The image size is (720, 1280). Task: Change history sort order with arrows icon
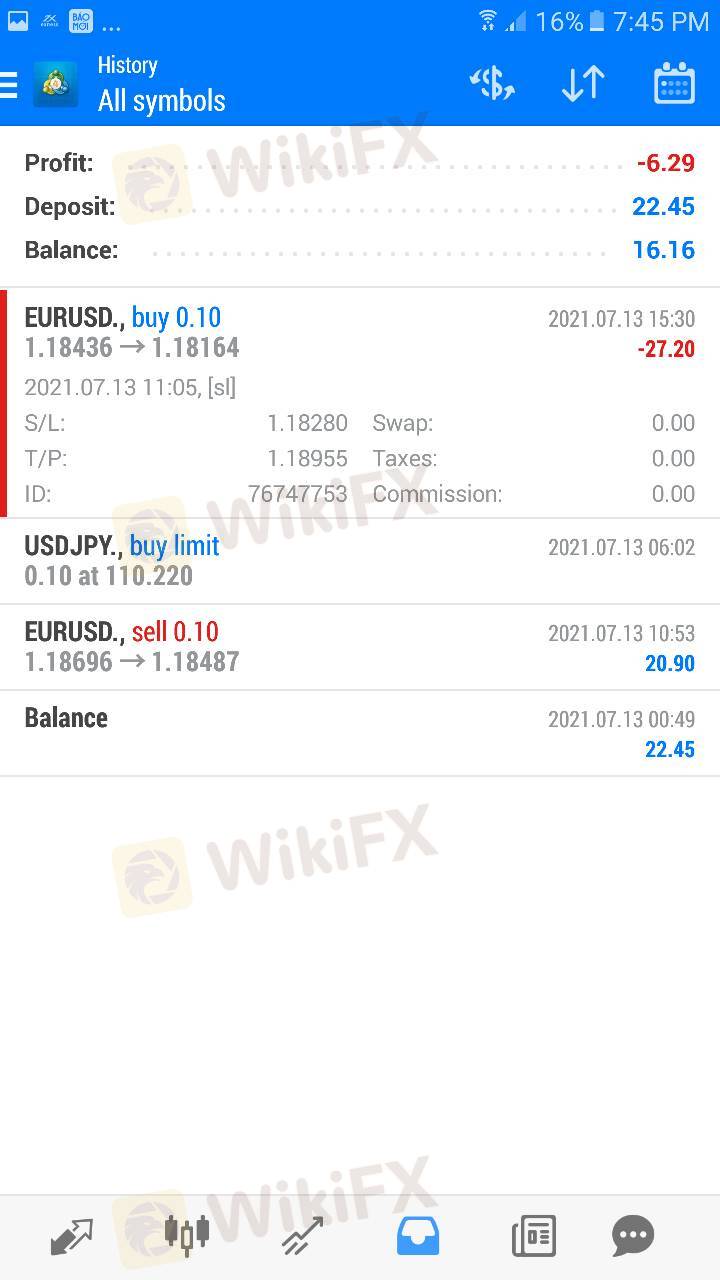click(583, 84)
